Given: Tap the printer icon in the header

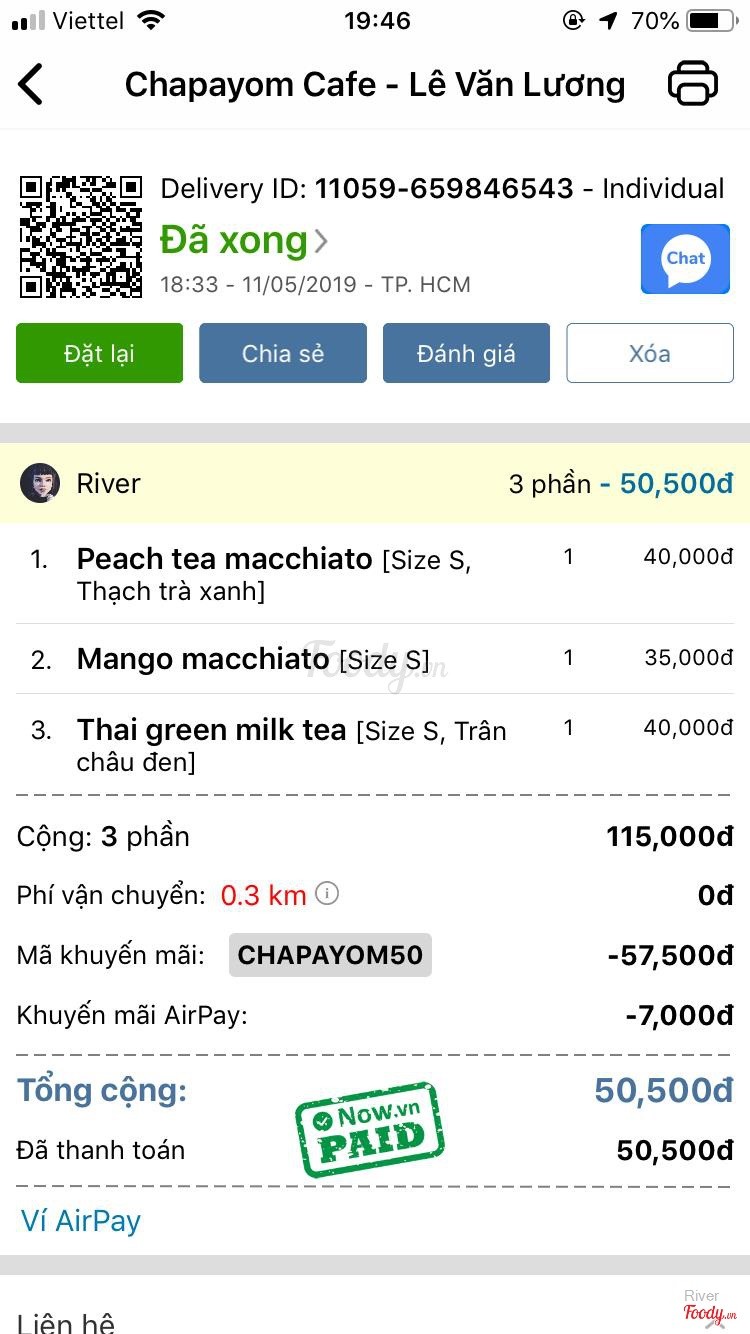Looking at the screenshot, I should (x=692, y=84).
